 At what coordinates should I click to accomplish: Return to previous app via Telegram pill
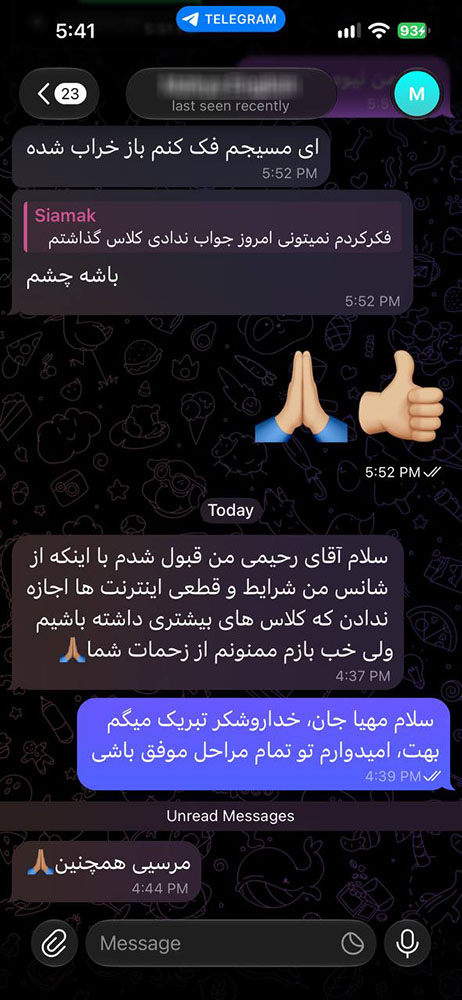(230, 19)
